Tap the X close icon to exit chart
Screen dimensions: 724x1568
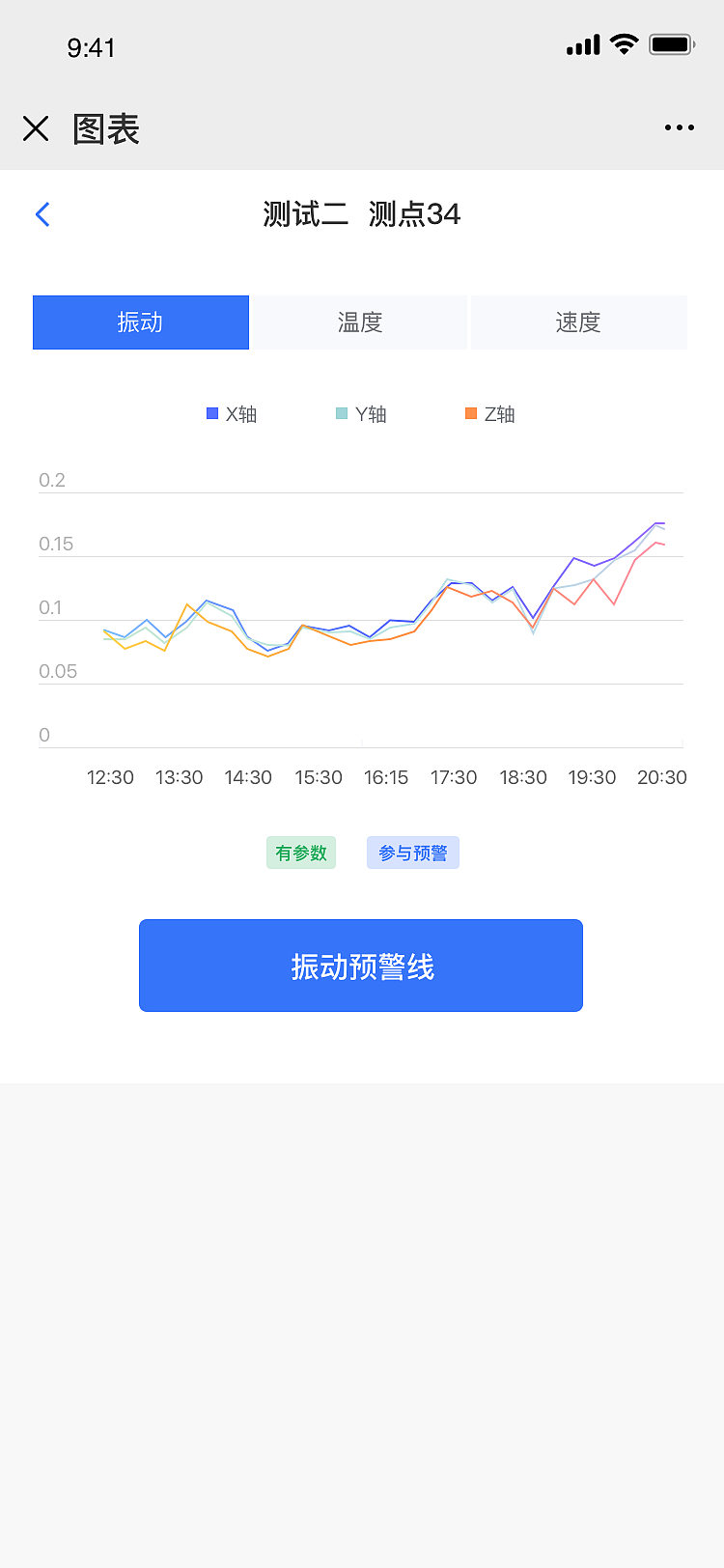[x=36, y=127]
